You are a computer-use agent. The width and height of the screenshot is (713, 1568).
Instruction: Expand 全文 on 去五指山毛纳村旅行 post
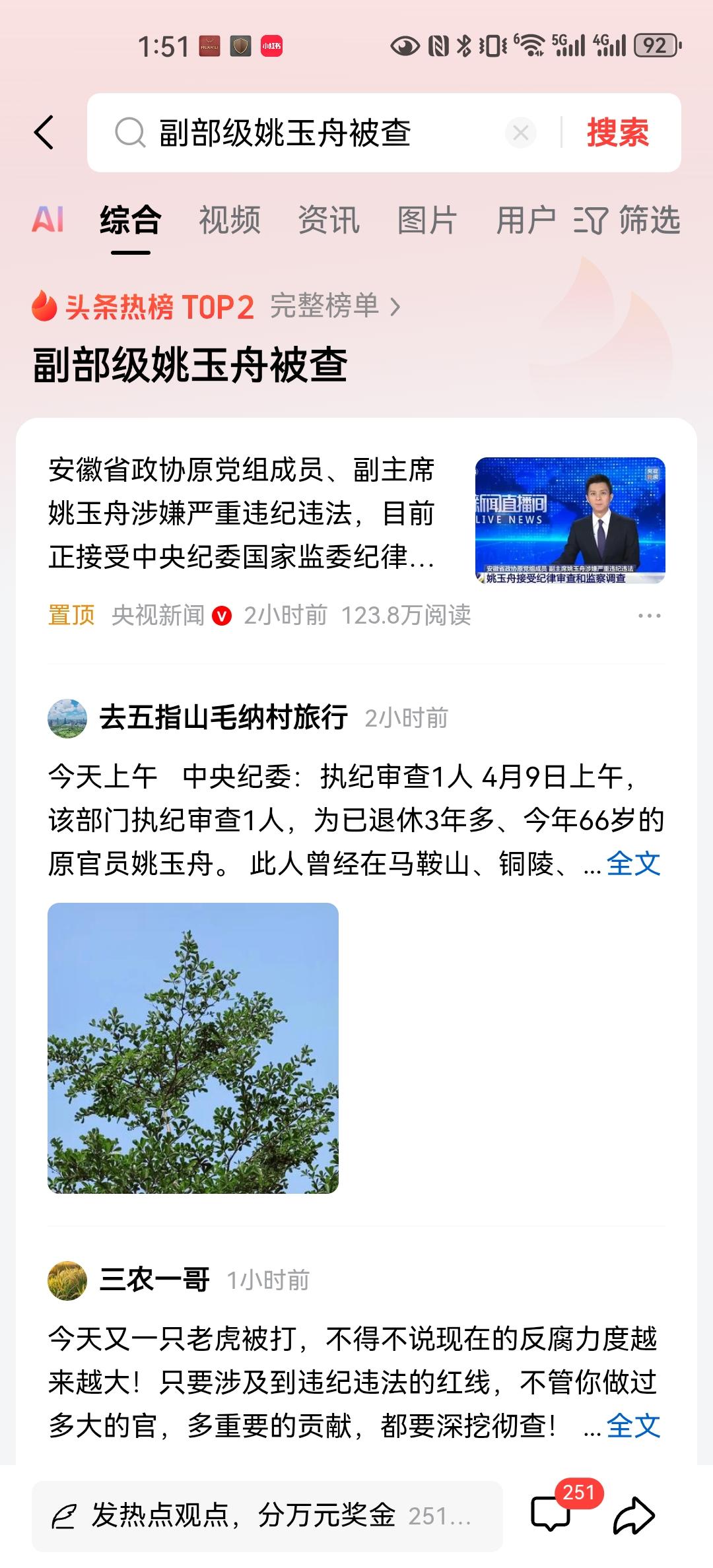(x=633, y=863)
